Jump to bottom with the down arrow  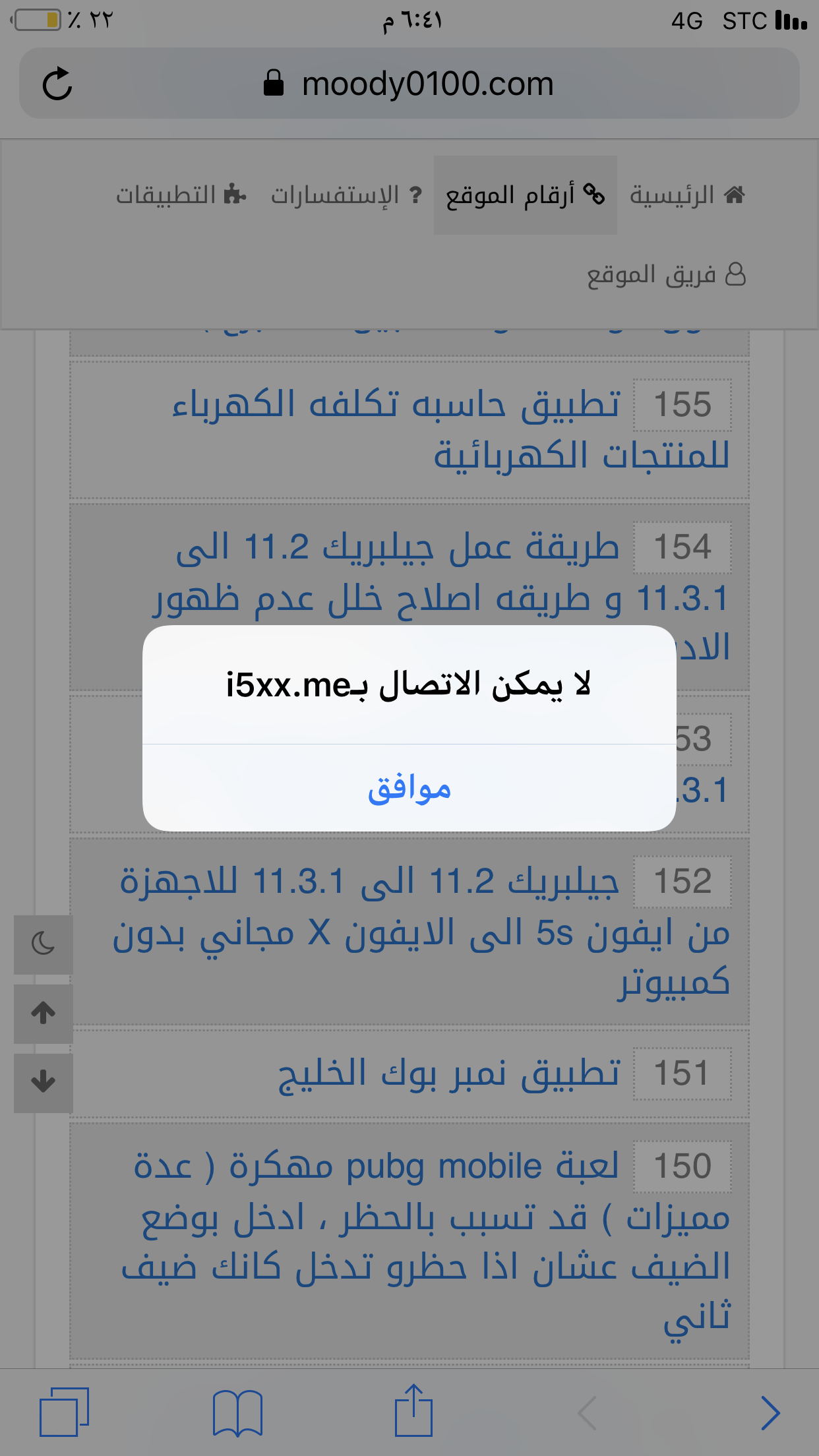(44, 1083)
